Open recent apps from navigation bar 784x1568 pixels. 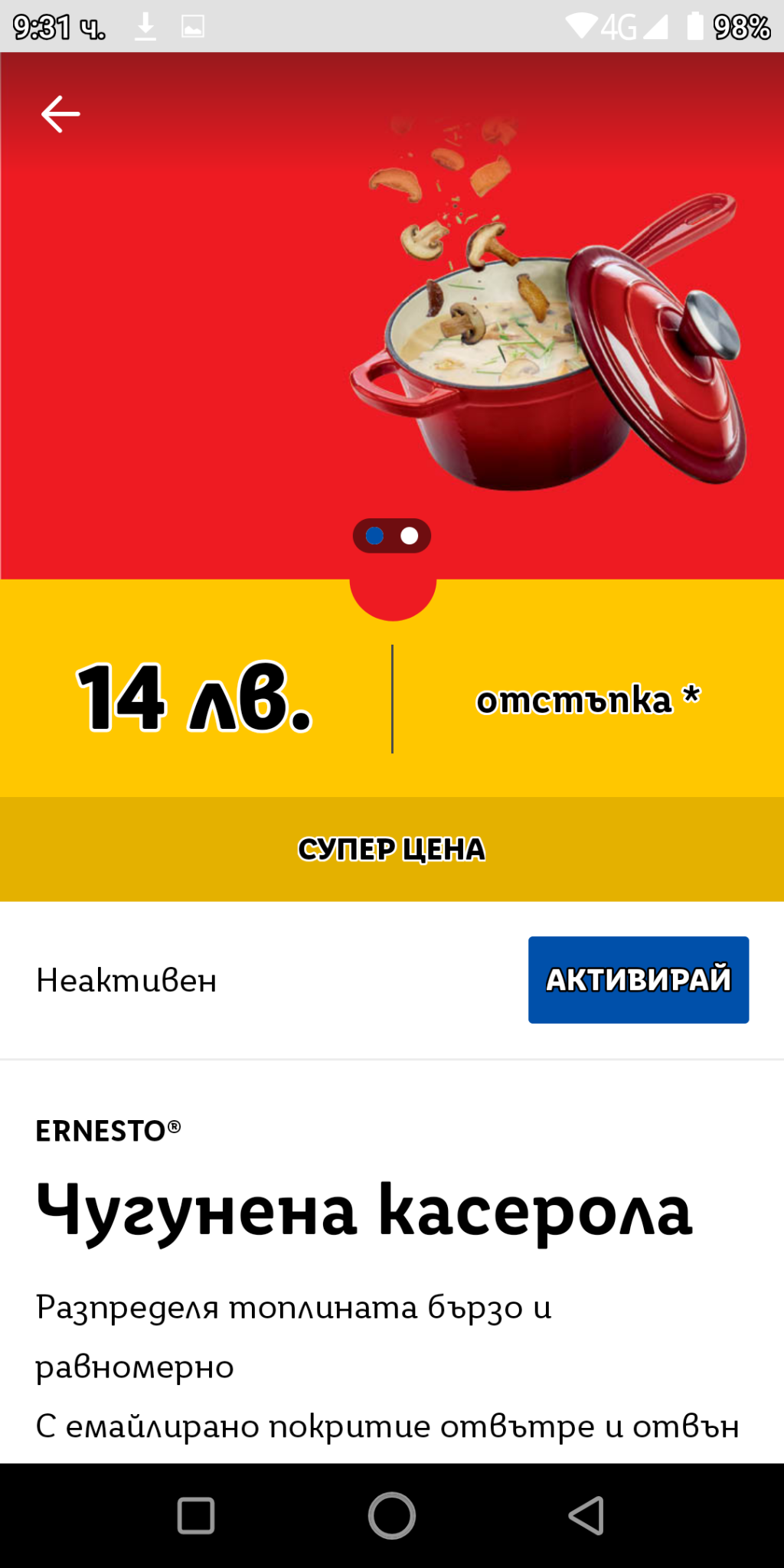(x=196, y=1515)
